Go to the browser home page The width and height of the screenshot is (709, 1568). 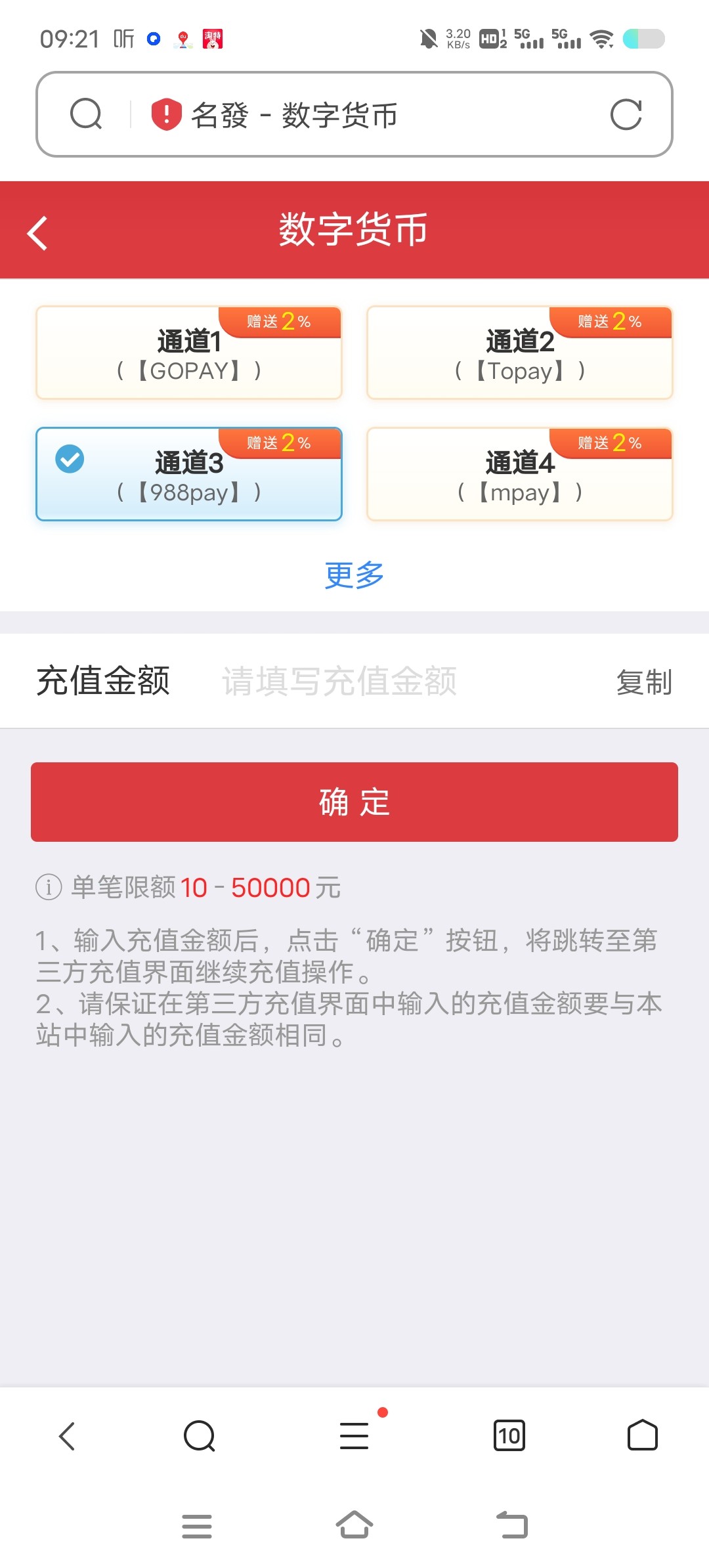(642, 1436)
